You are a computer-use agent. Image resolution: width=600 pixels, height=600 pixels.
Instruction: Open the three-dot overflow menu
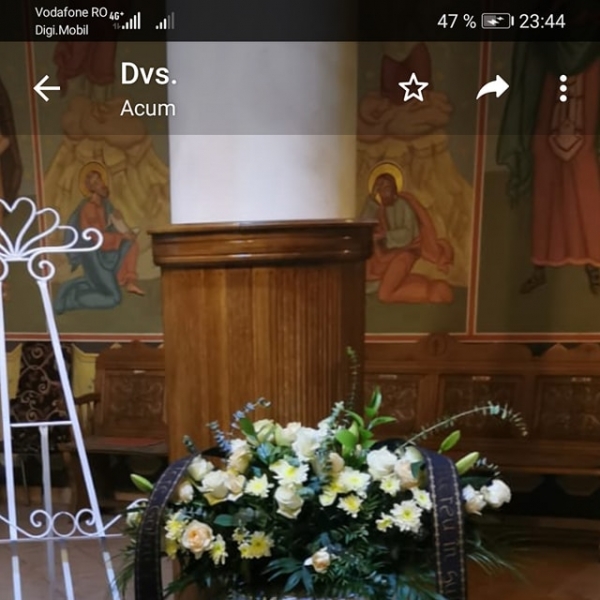tap(563, 88)
